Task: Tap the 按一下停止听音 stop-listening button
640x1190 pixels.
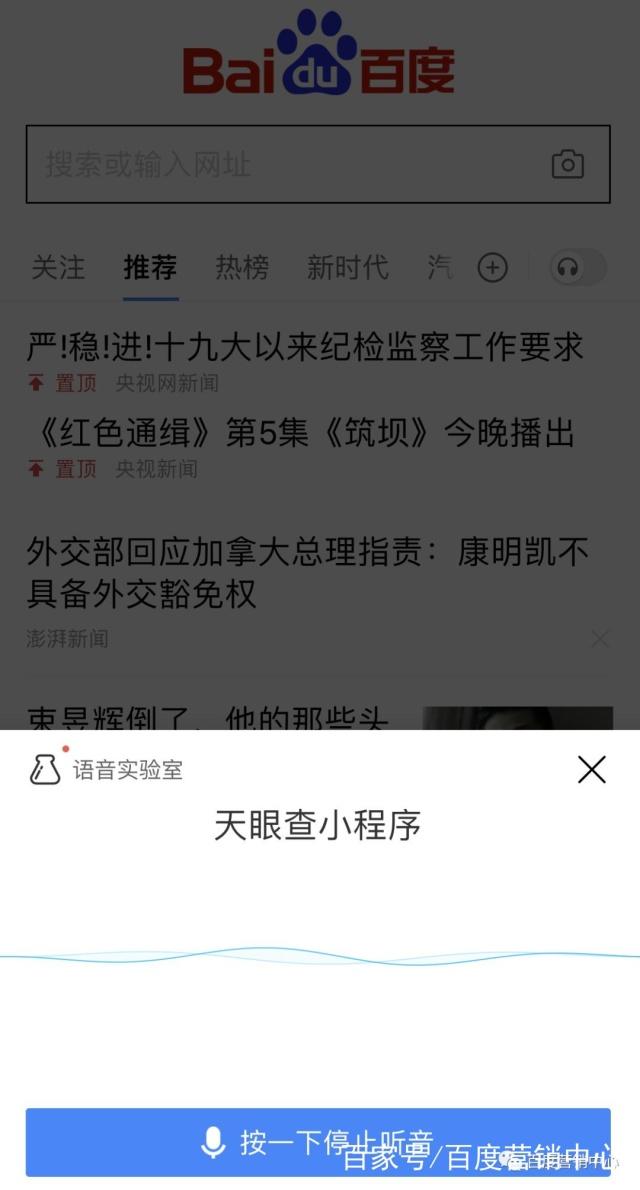Action: (x=318, y=1141)
